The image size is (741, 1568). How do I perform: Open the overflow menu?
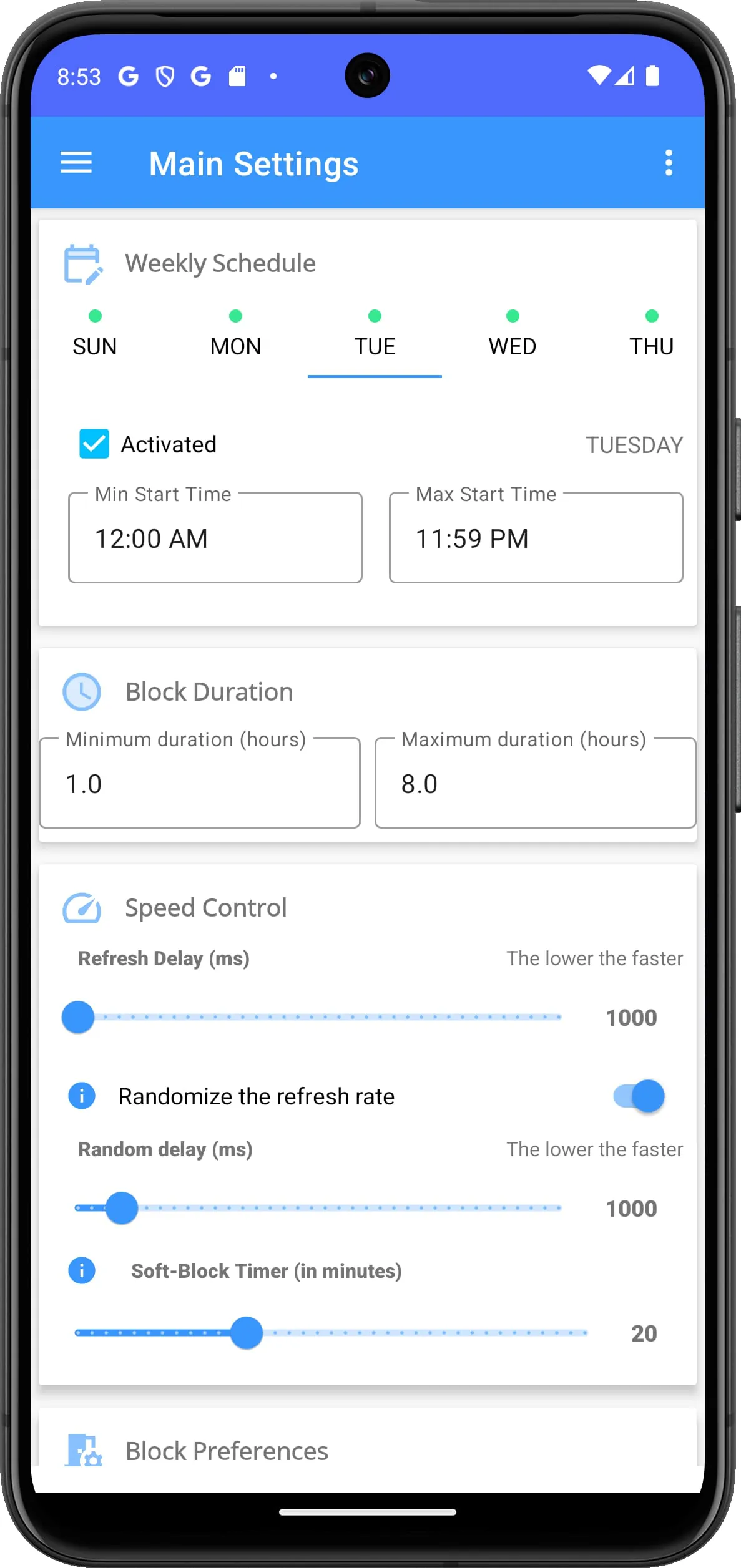668,163
